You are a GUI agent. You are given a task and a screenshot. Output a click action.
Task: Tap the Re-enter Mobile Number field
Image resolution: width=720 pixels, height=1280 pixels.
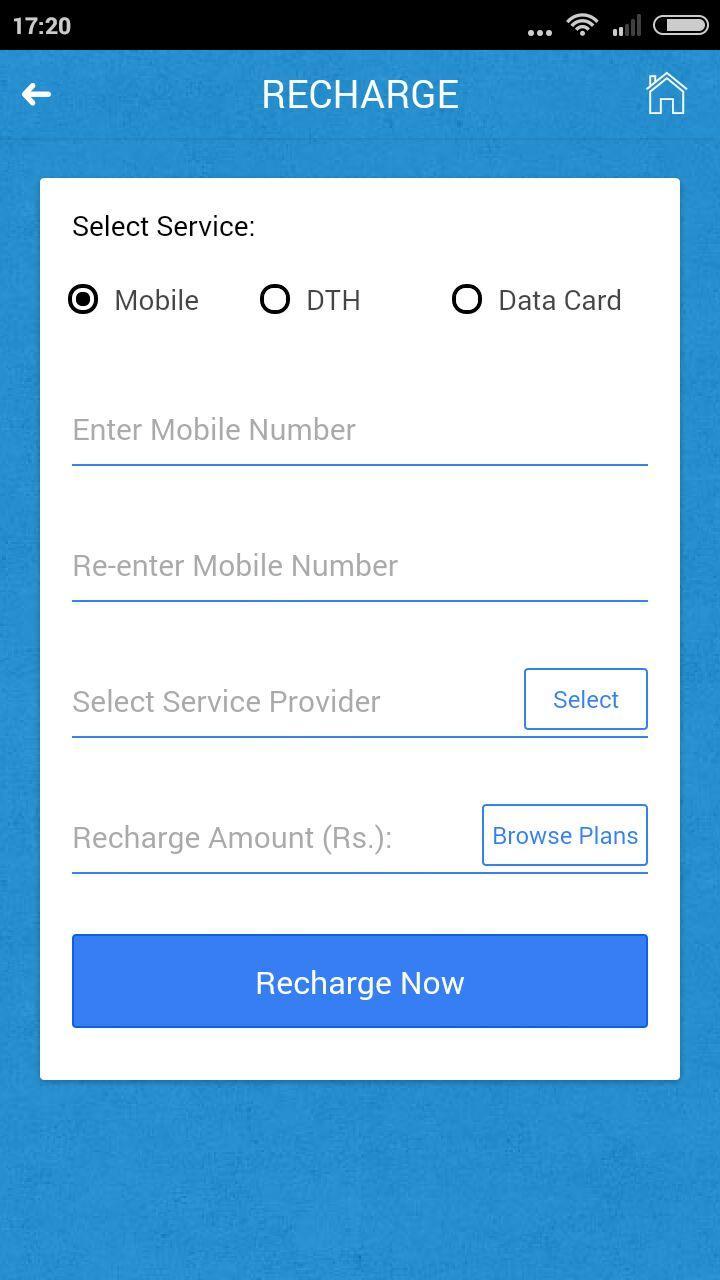point(300,565)
